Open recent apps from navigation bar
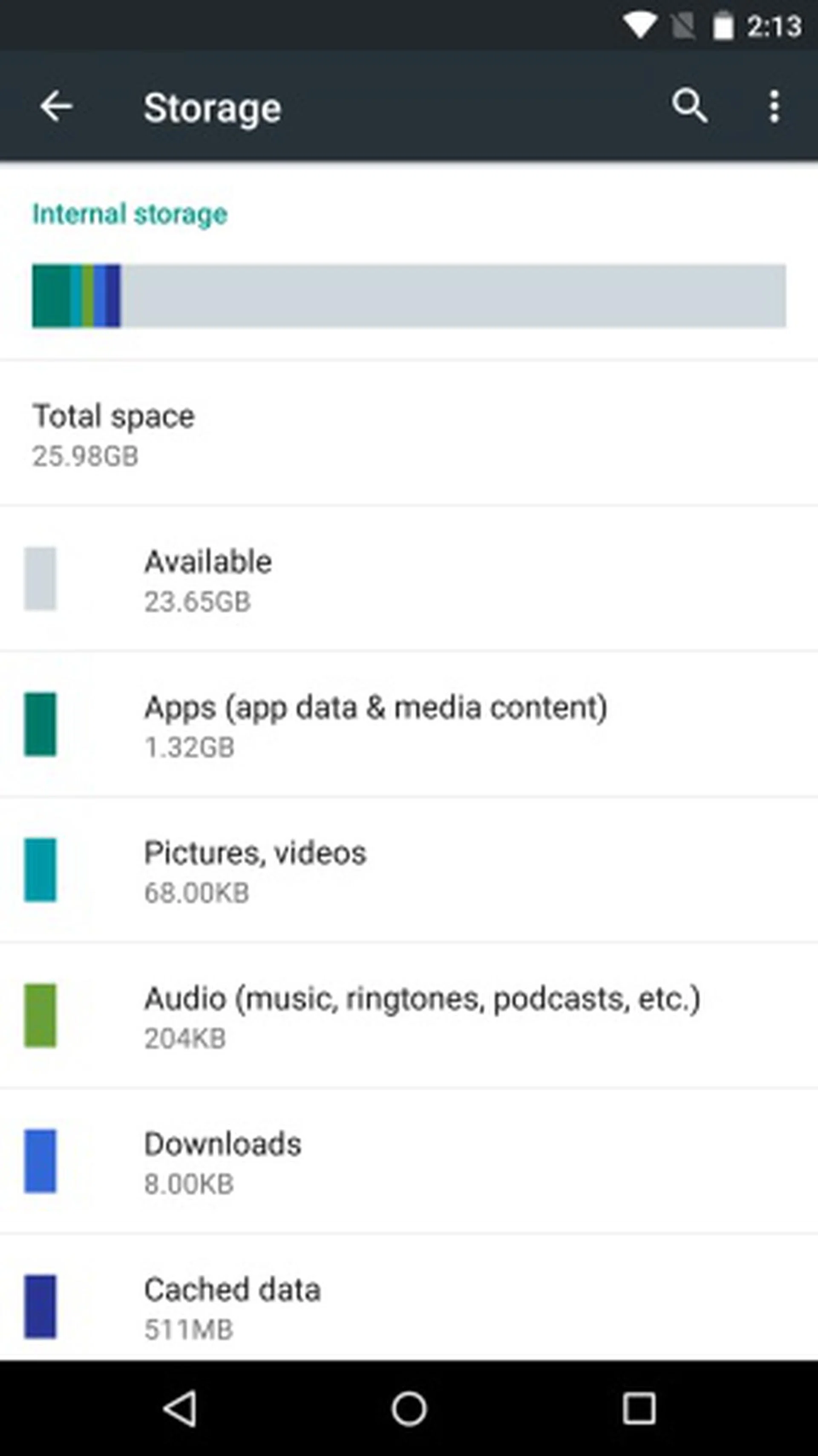 (639, 1408)
